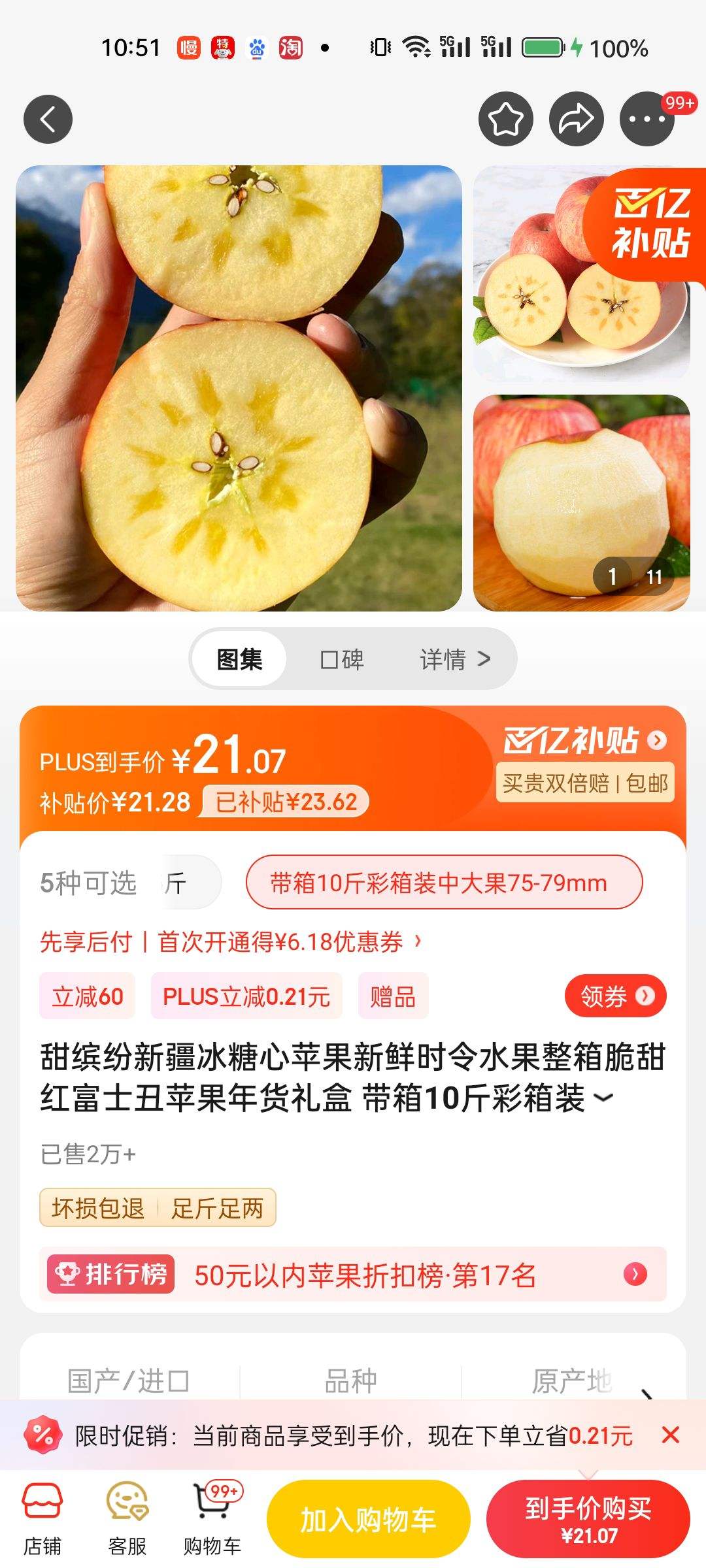Favorite this product with the star icon

(x=505, y=119)
